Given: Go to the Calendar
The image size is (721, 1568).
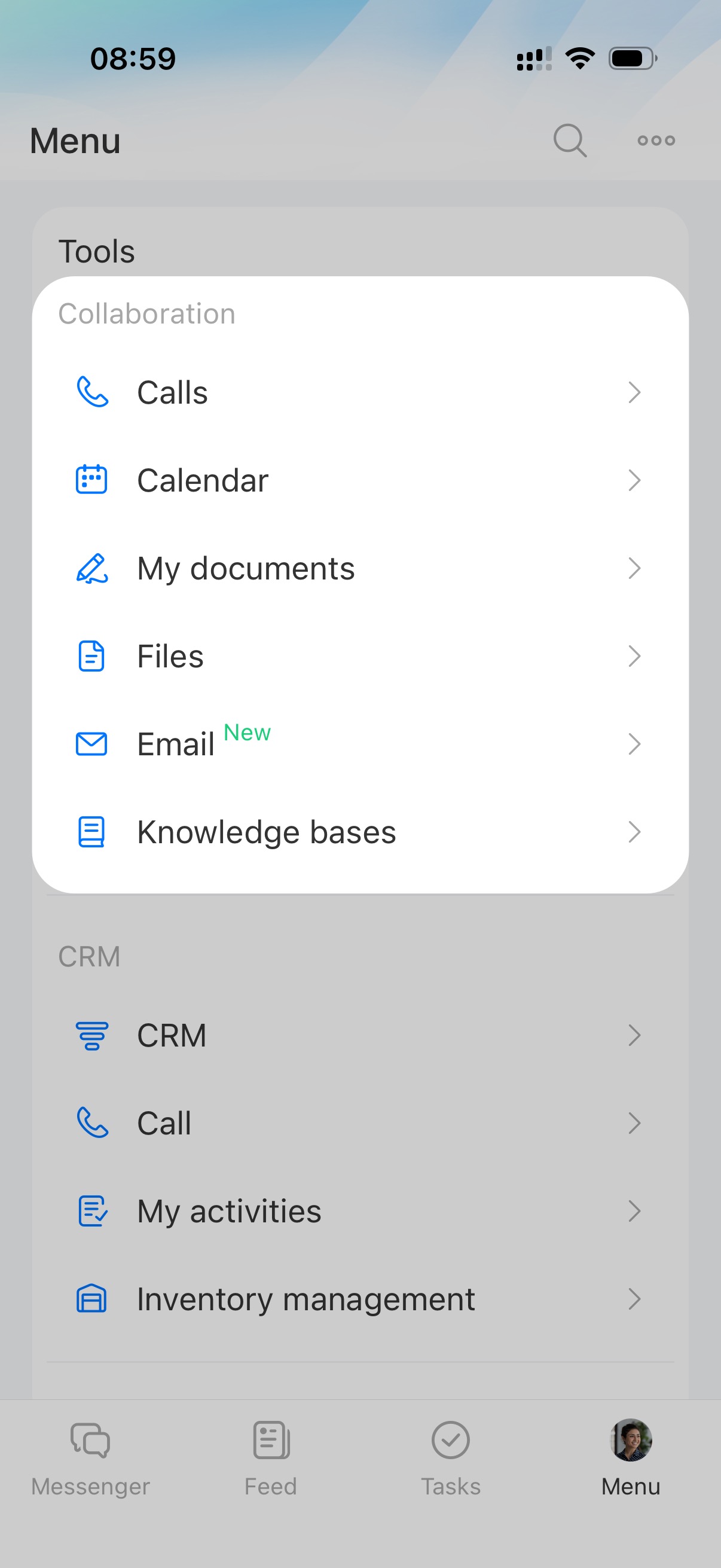Looking at the screenshot, I should point(359,480).
